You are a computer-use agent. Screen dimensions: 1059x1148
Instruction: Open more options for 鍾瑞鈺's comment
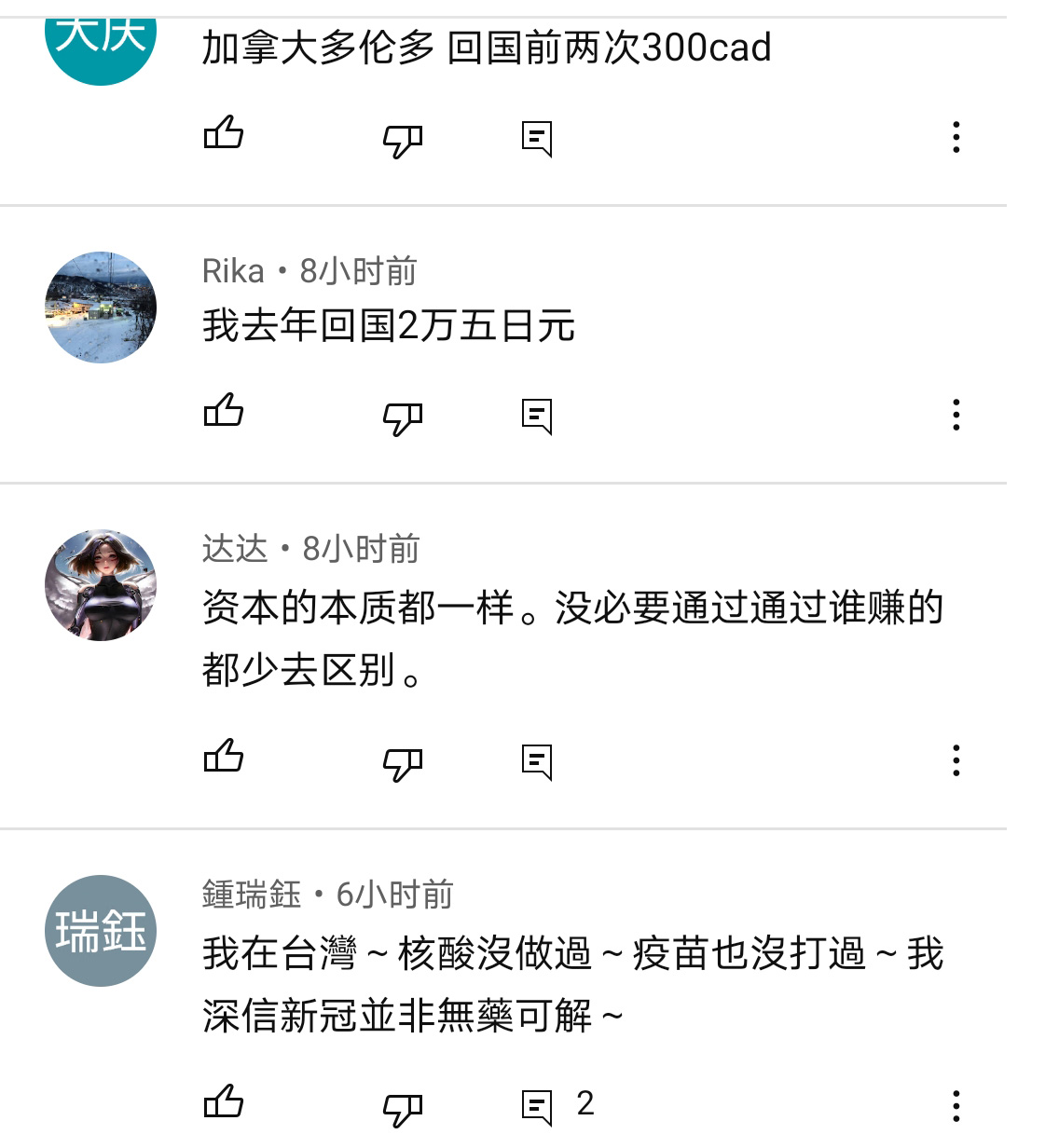(x=956, y=1105)
